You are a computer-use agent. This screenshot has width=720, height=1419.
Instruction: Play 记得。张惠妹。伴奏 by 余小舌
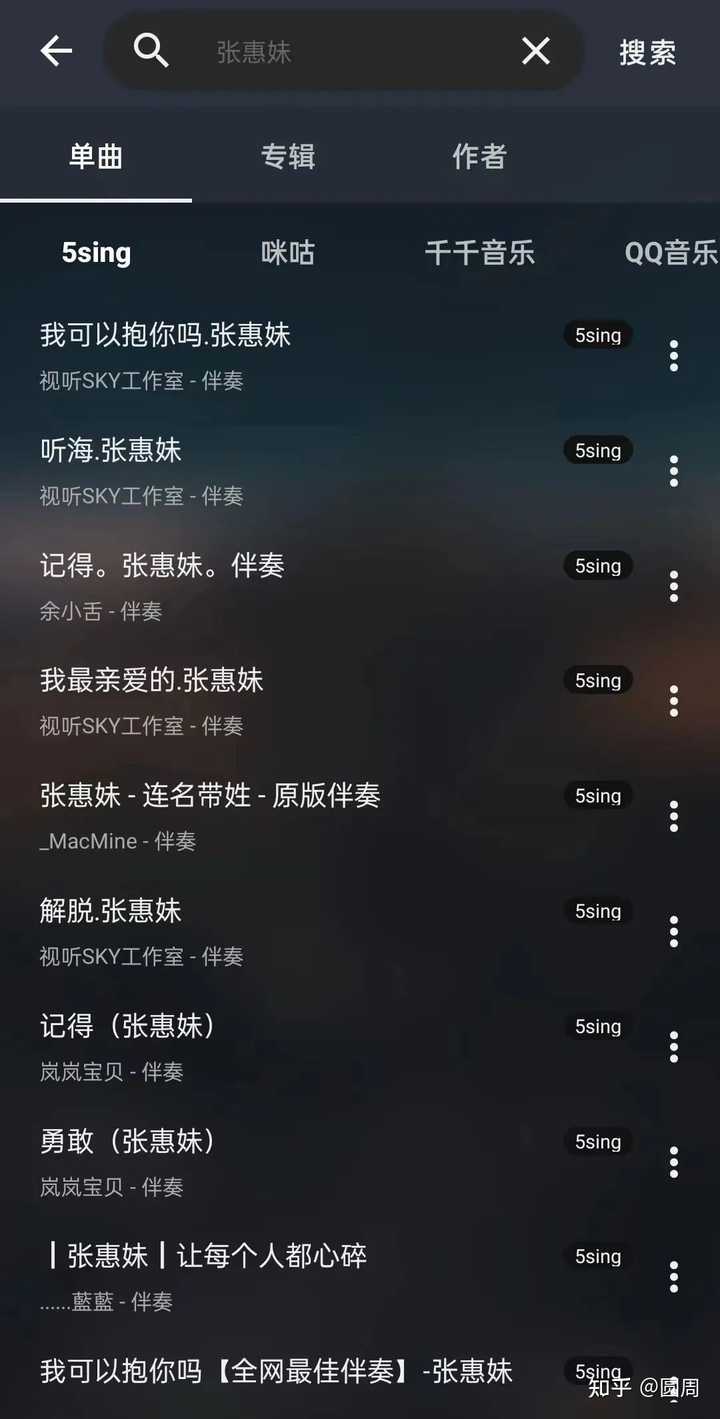click(x=162, y=566)
